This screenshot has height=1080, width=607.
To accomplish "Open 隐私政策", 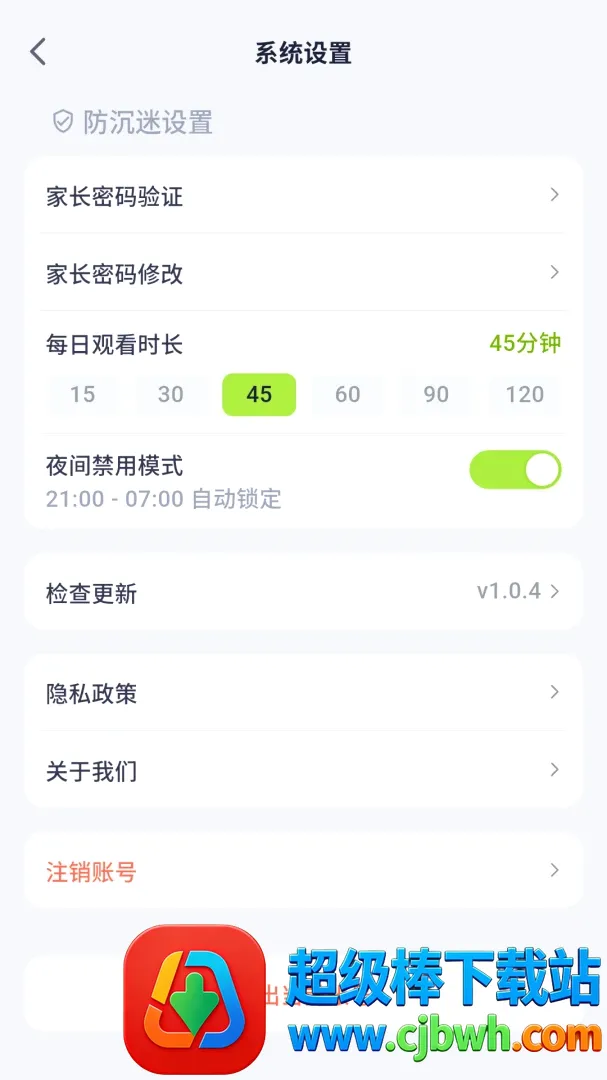I will [x=303, y=693].
